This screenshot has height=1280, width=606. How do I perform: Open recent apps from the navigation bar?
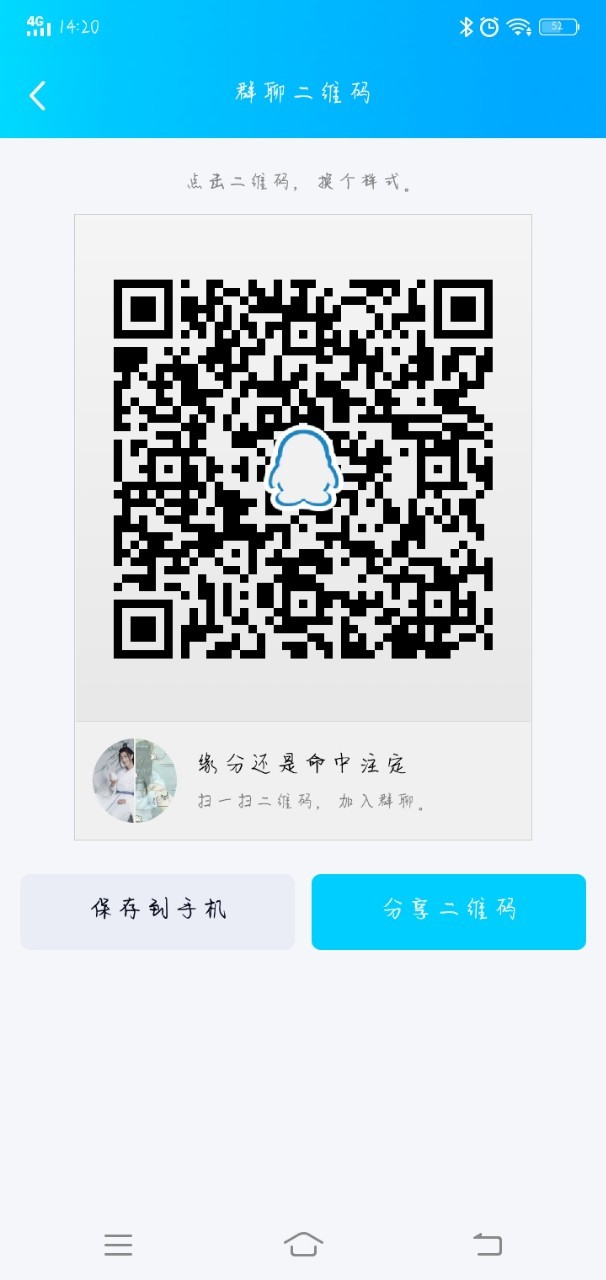click(118, 1245)
